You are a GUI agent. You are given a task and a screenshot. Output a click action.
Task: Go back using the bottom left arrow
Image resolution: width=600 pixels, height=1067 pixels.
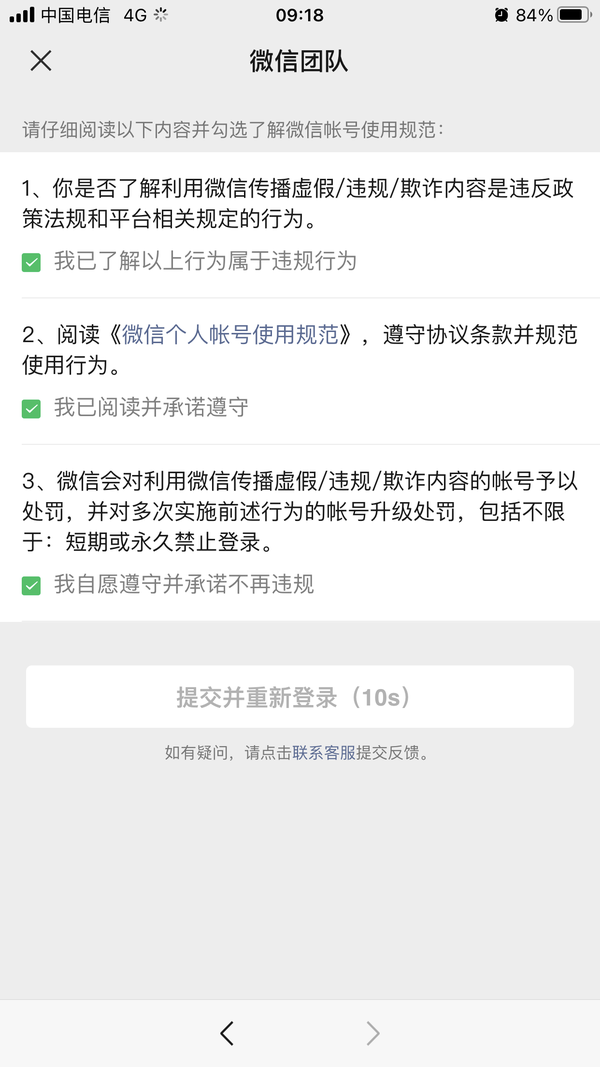[227, 1033]
